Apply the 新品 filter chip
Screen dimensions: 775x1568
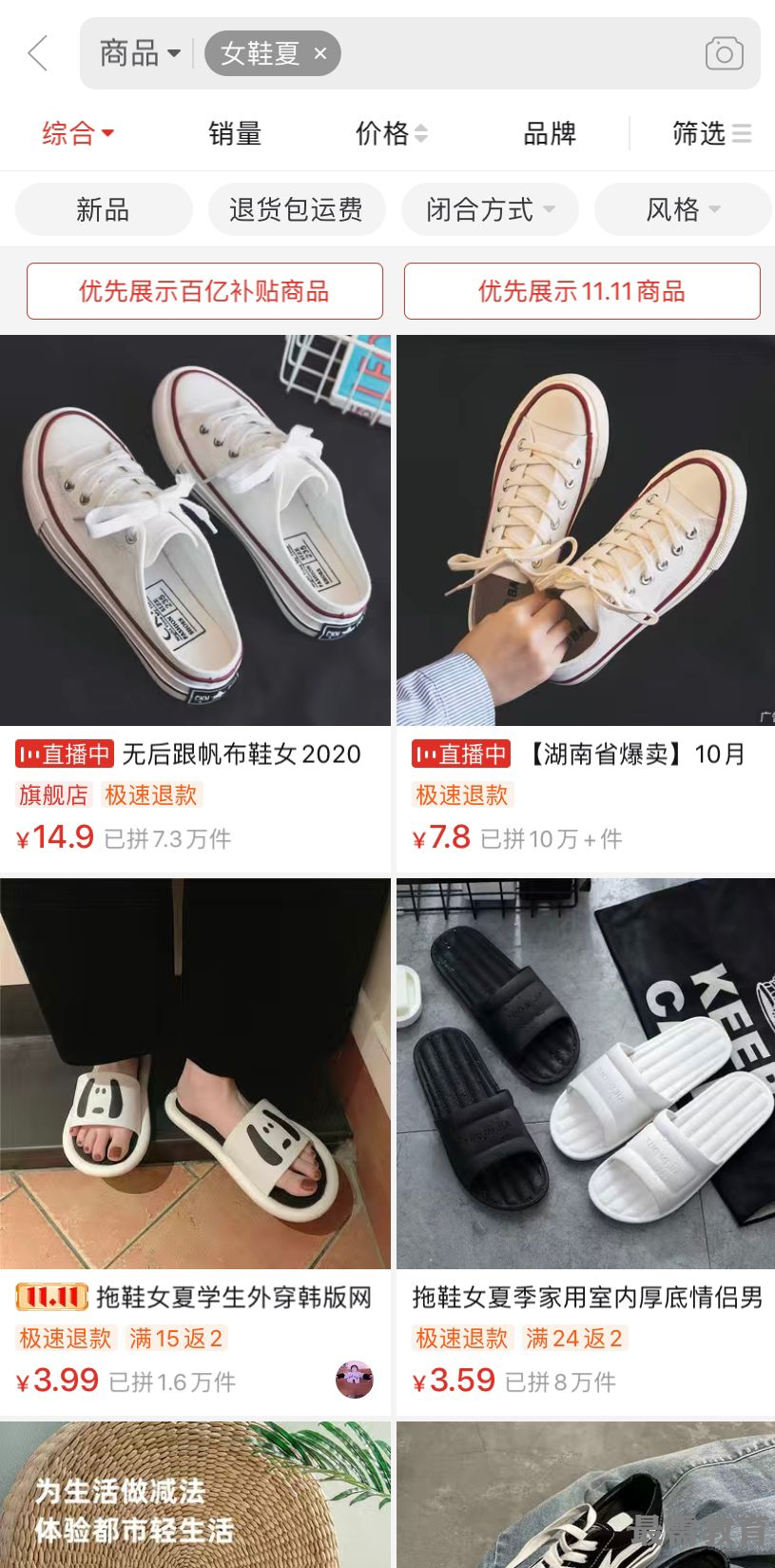pos(103,209)
